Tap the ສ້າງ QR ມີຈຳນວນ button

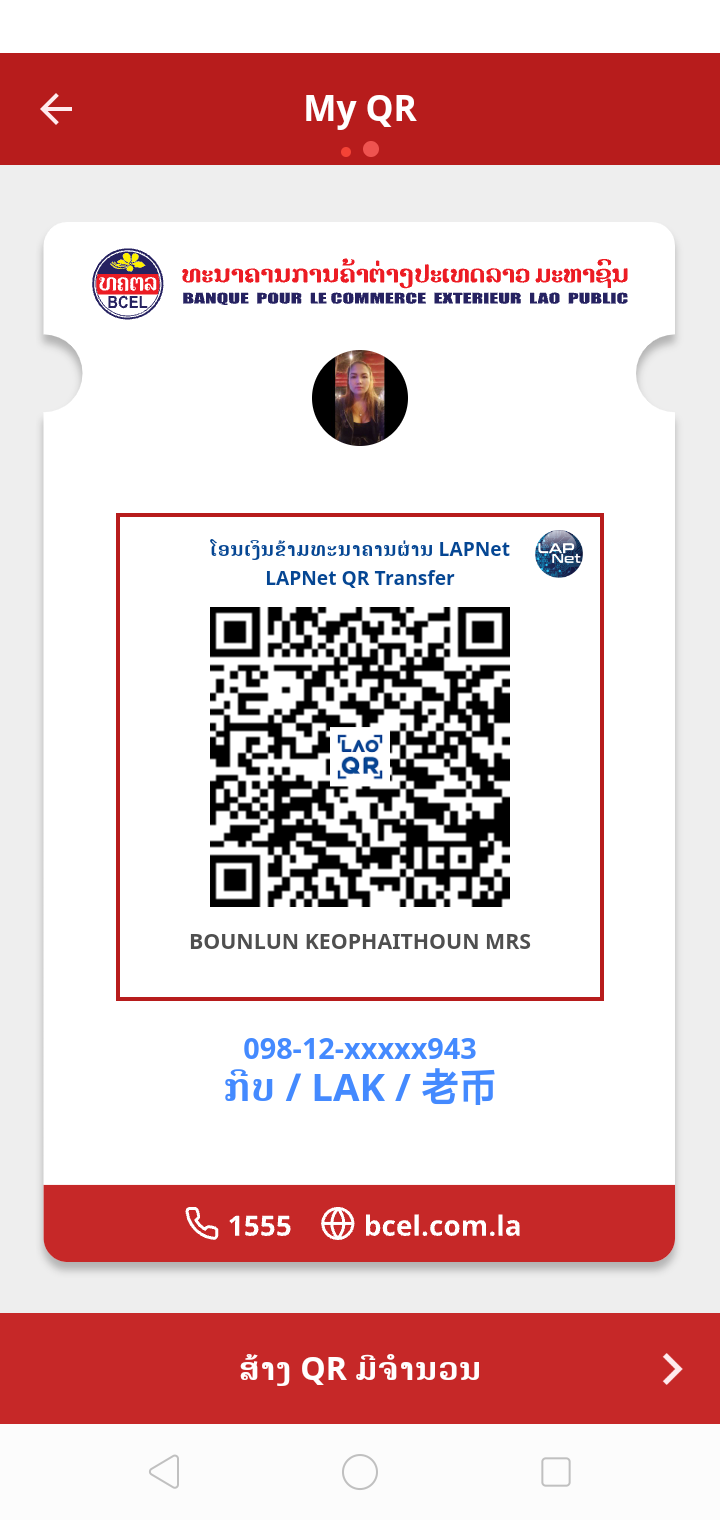(360, 1369)
